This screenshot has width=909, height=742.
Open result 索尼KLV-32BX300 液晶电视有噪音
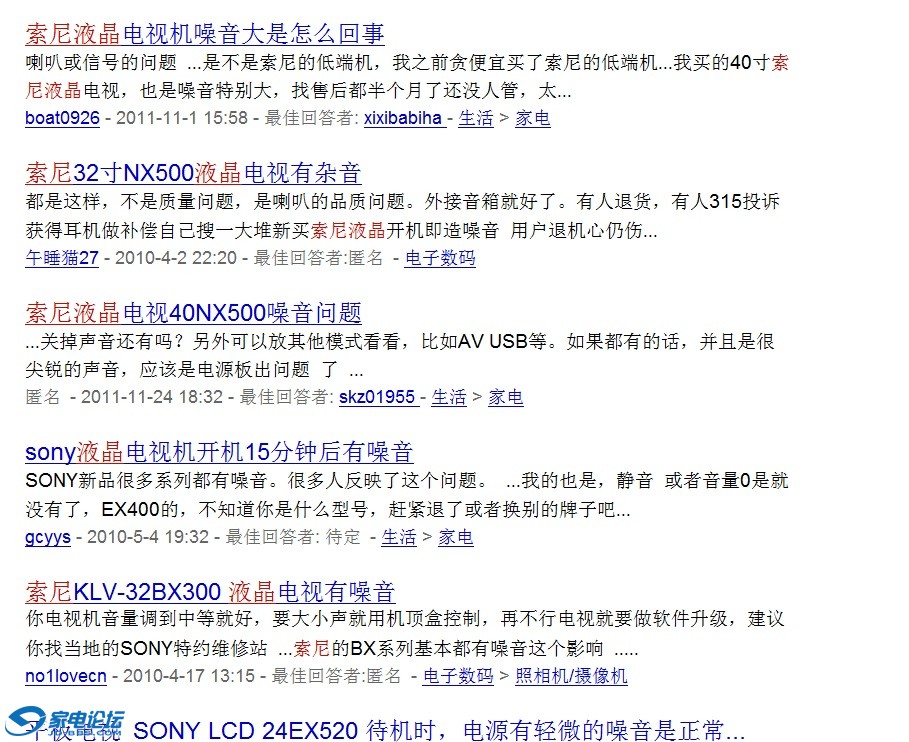(210, 591)
